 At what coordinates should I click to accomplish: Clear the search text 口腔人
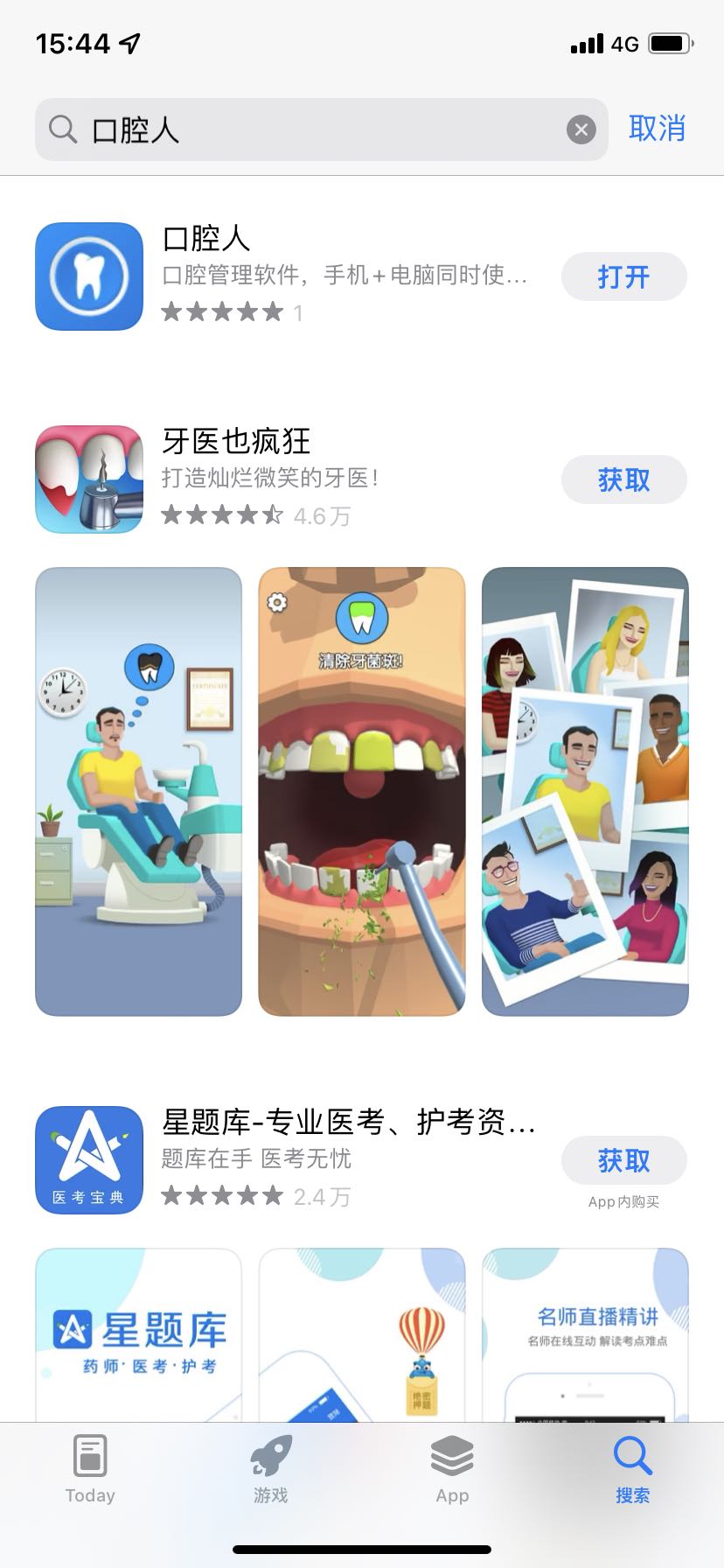click(581, 130)
